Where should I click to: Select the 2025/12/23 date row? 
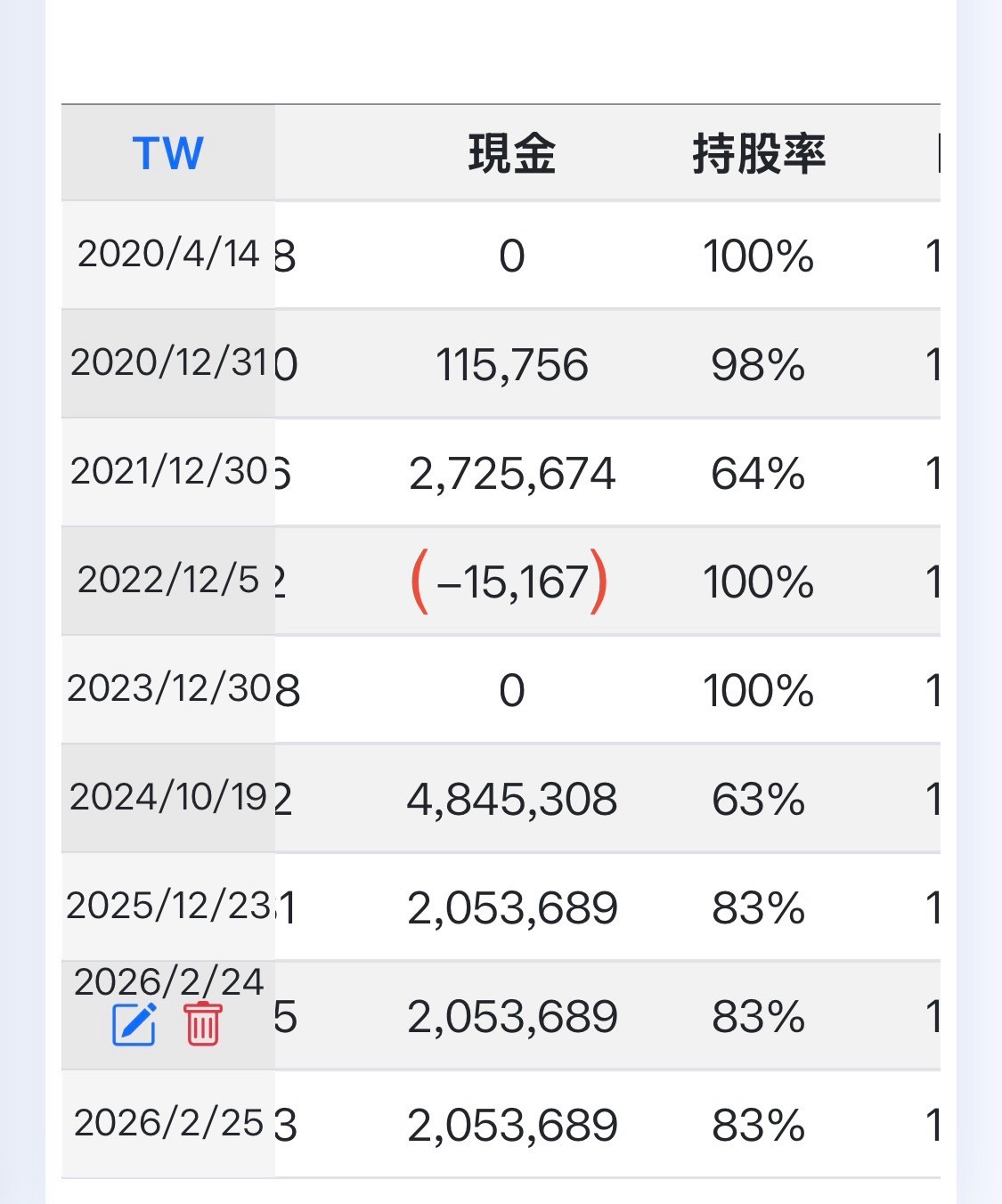click(x=168, y=906)
